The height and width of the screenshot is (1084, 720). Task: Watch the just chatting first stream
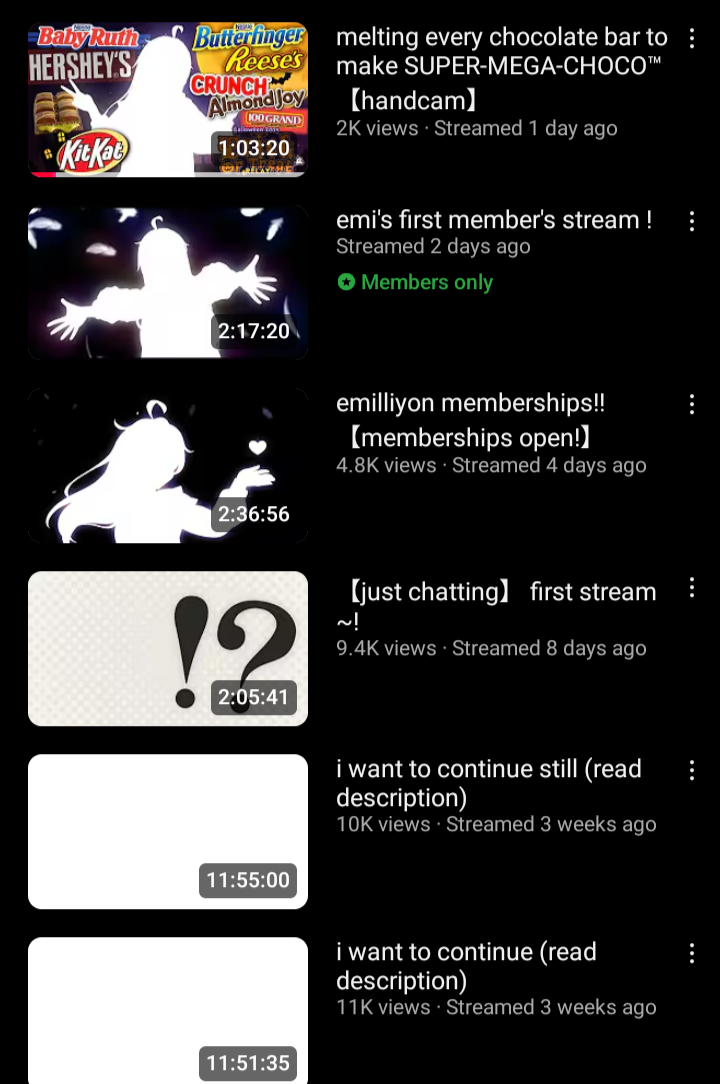click(x=167, y=648)
